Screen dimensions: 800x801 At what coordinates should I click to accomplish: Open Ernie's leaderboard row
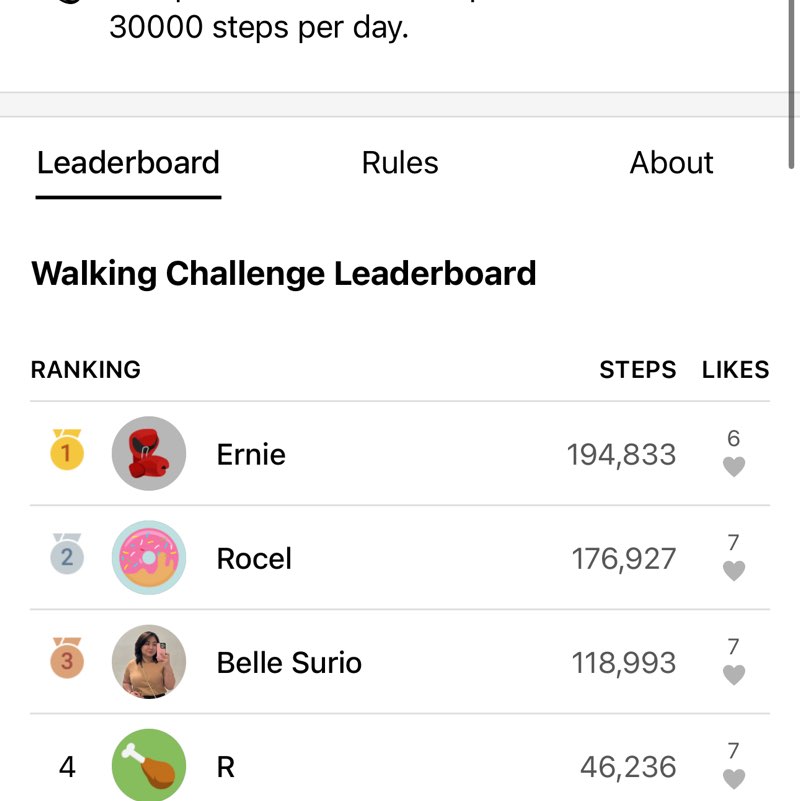400,454
